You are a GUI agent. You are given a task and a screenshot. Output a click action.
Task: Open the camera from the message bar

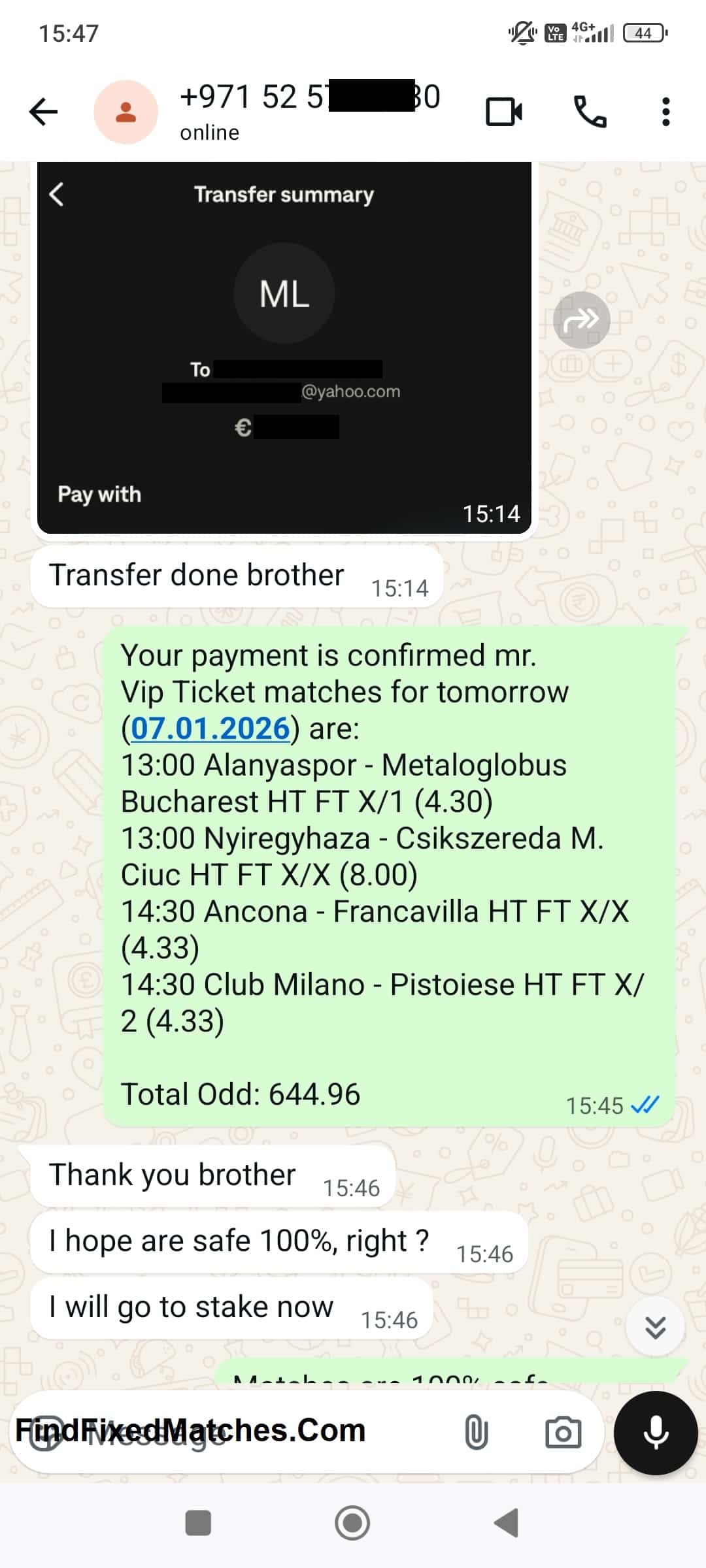[563, 1432]
